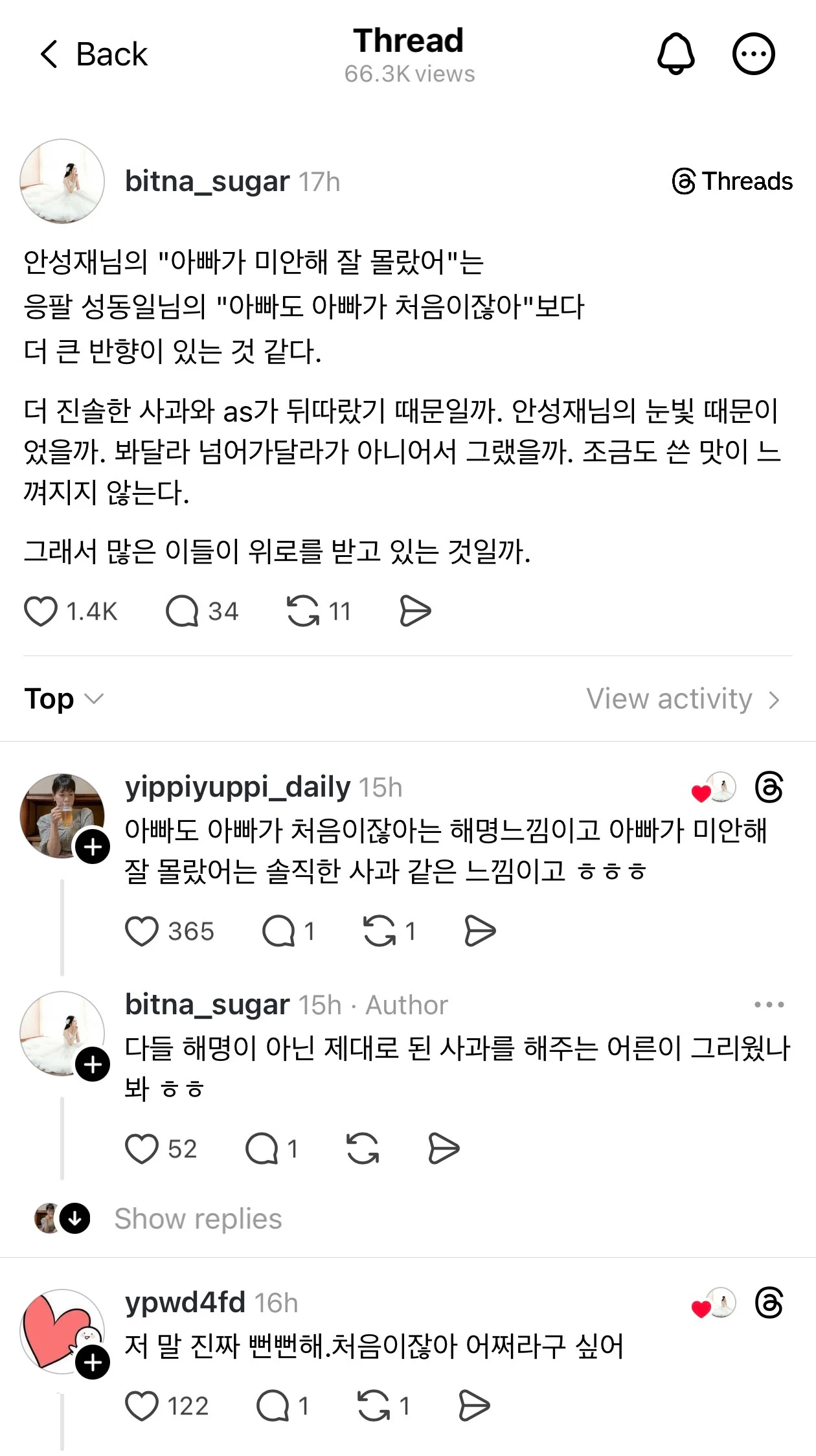Open more options on bitna_sugar's author reply
Screen dimensions: 816x1456
coord(769,1005)
